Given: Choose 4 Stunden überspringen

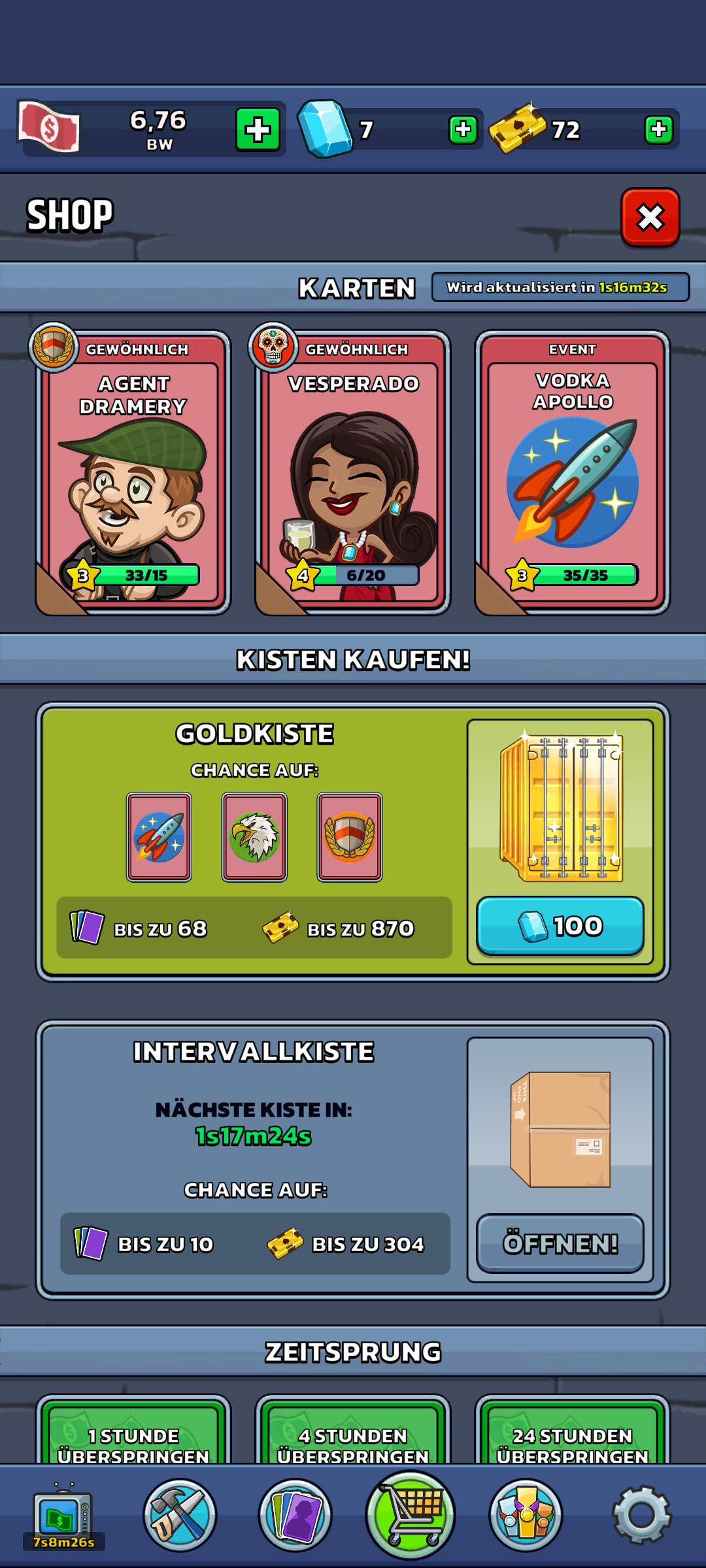Looking at the screenshot, I should pos(353,1431).
